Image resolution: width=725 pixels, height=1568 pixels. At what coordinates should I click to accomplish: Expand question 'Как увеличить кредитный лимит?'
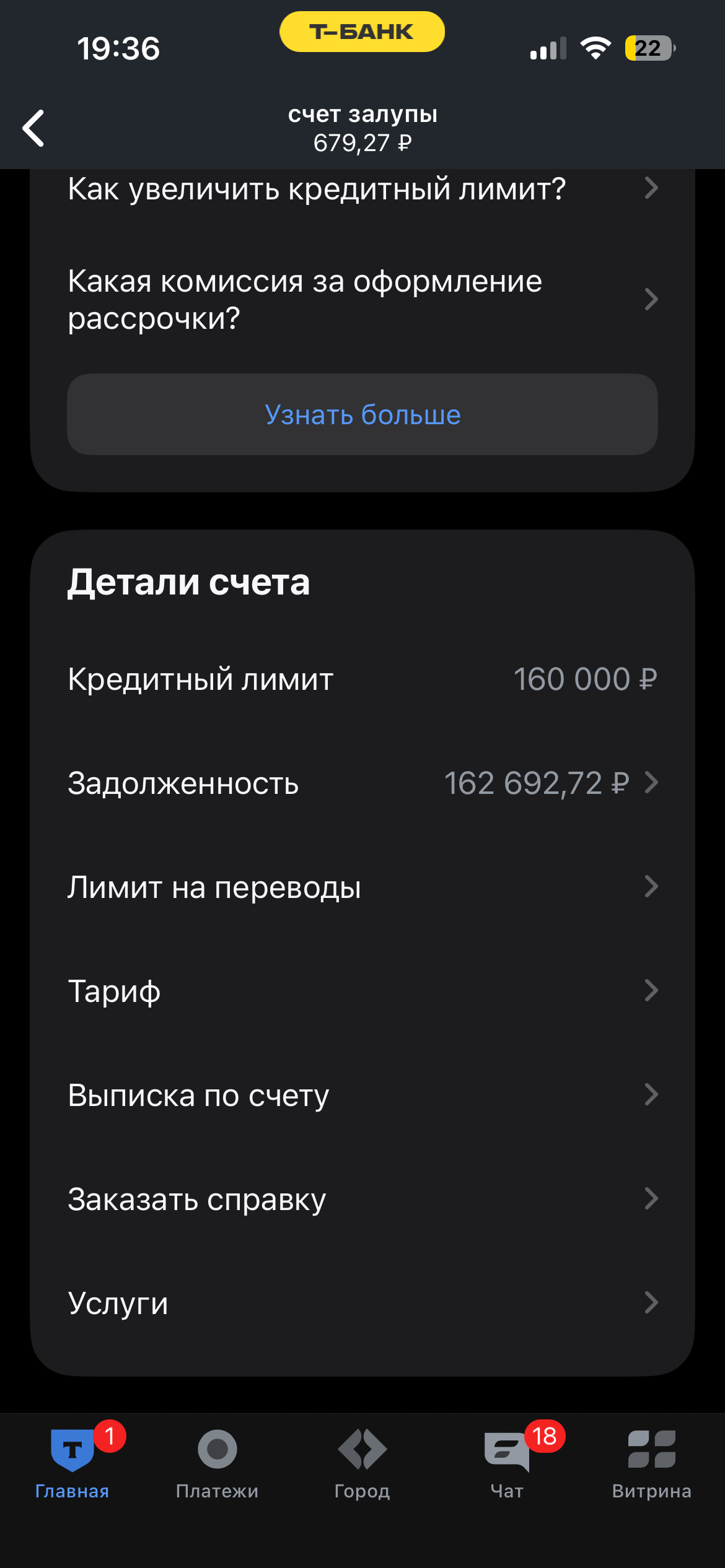pyautogui.click(x=362, y=189)
